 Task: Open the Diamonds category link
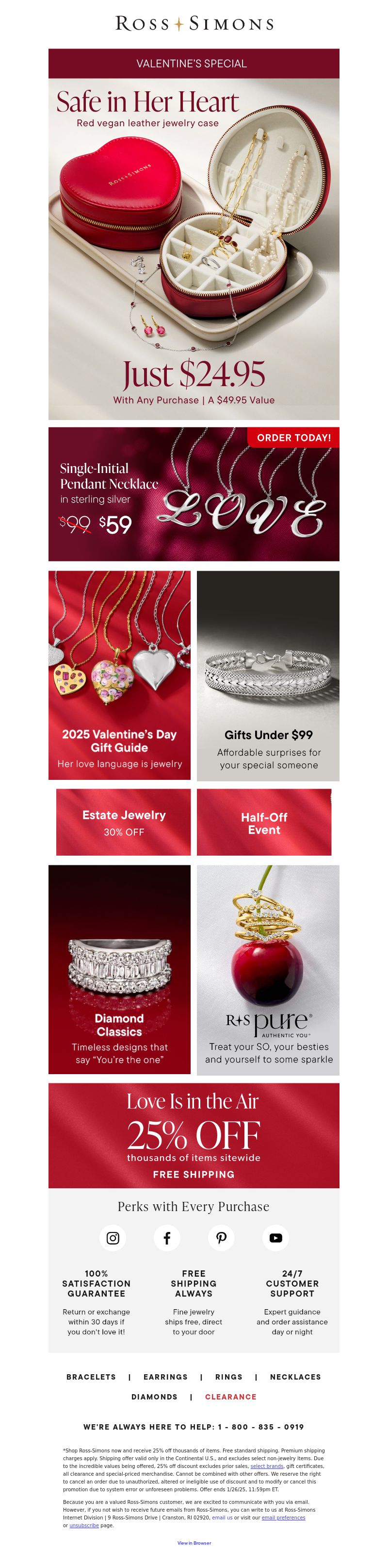click(x=154, y=1397)
